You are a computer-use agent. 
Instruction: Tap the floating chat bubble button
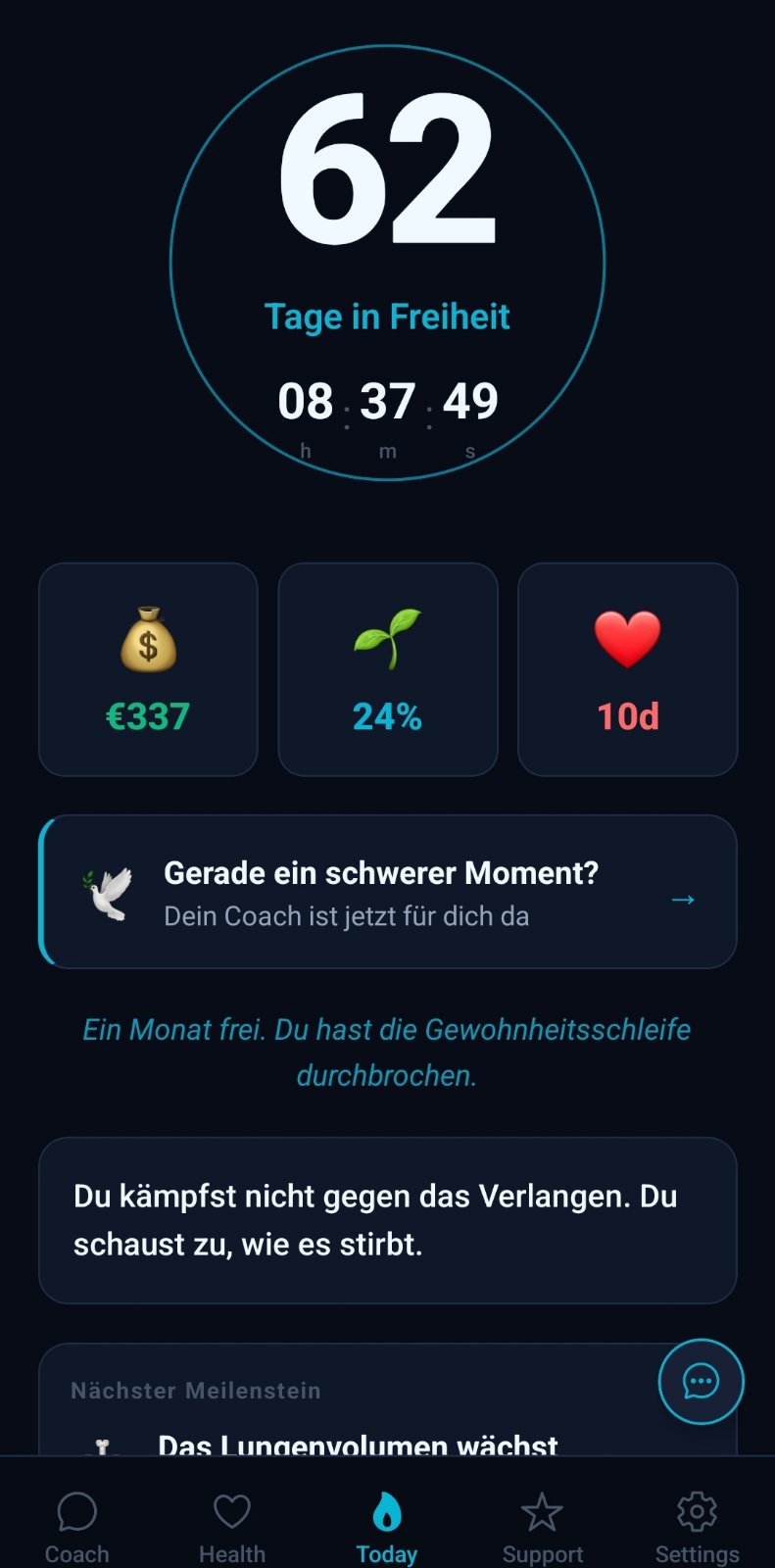tap(701, 1381)
